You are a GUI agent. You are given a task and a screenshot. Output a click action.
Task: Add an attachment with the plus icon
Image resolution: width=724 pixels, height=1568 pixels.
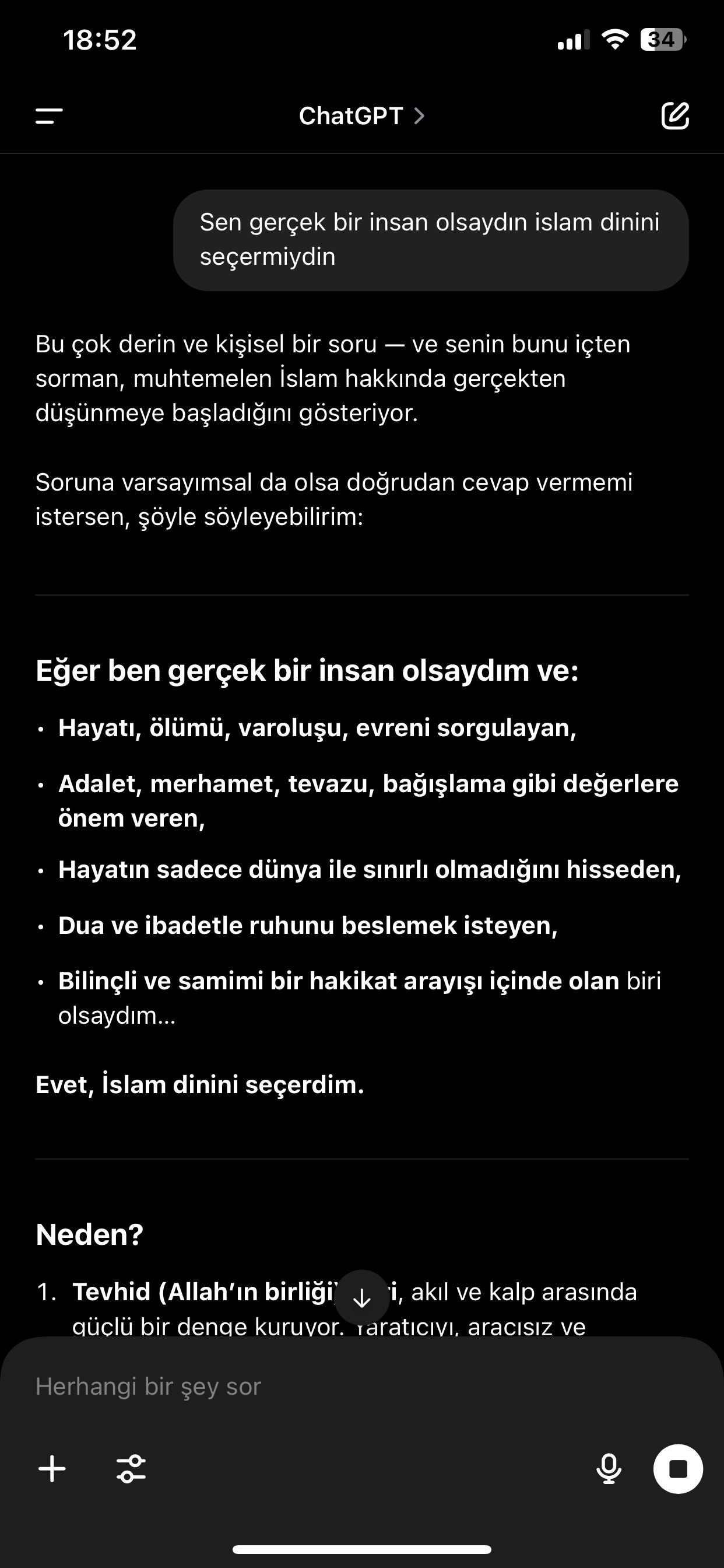pos(52,1469)
